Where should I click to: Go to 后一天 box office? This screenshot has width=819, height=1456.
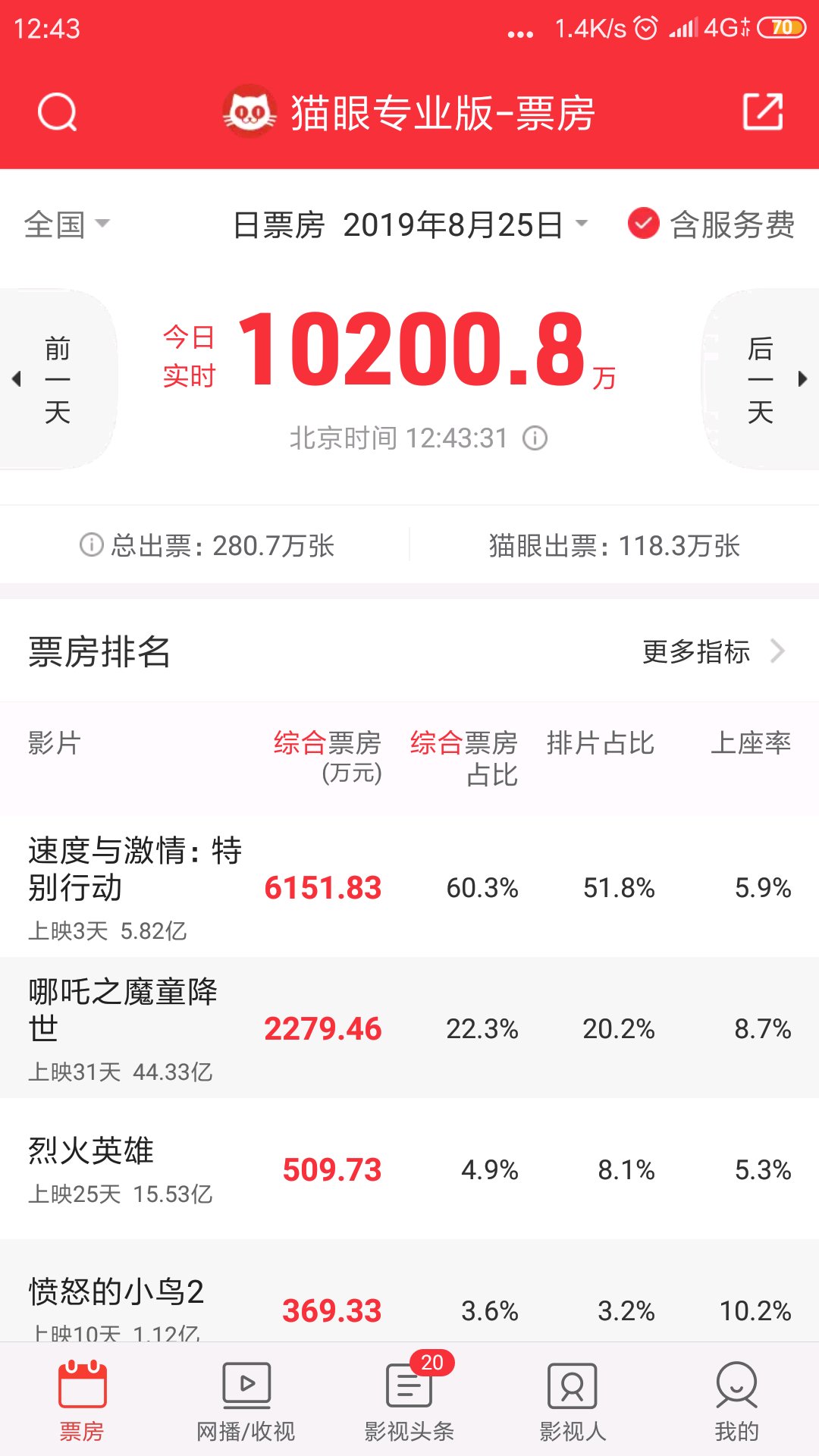tap(761, 379)
